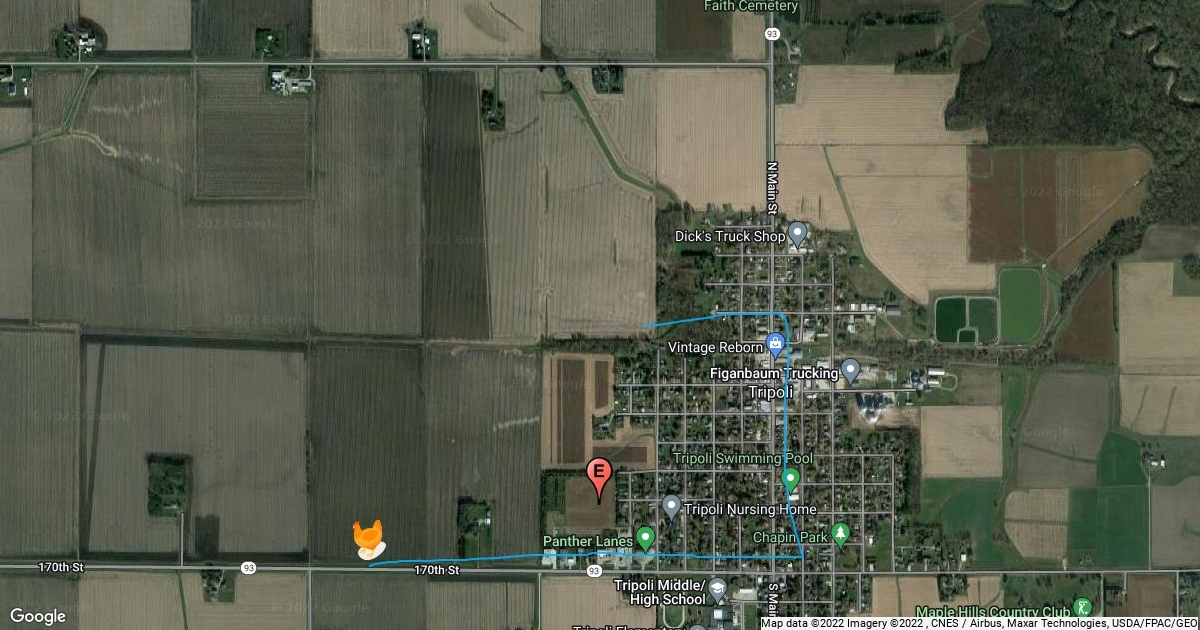The height and width of the screenshot is (630, 1200).
Task: Select the Chapin Park pin
Action: point(840,532)
